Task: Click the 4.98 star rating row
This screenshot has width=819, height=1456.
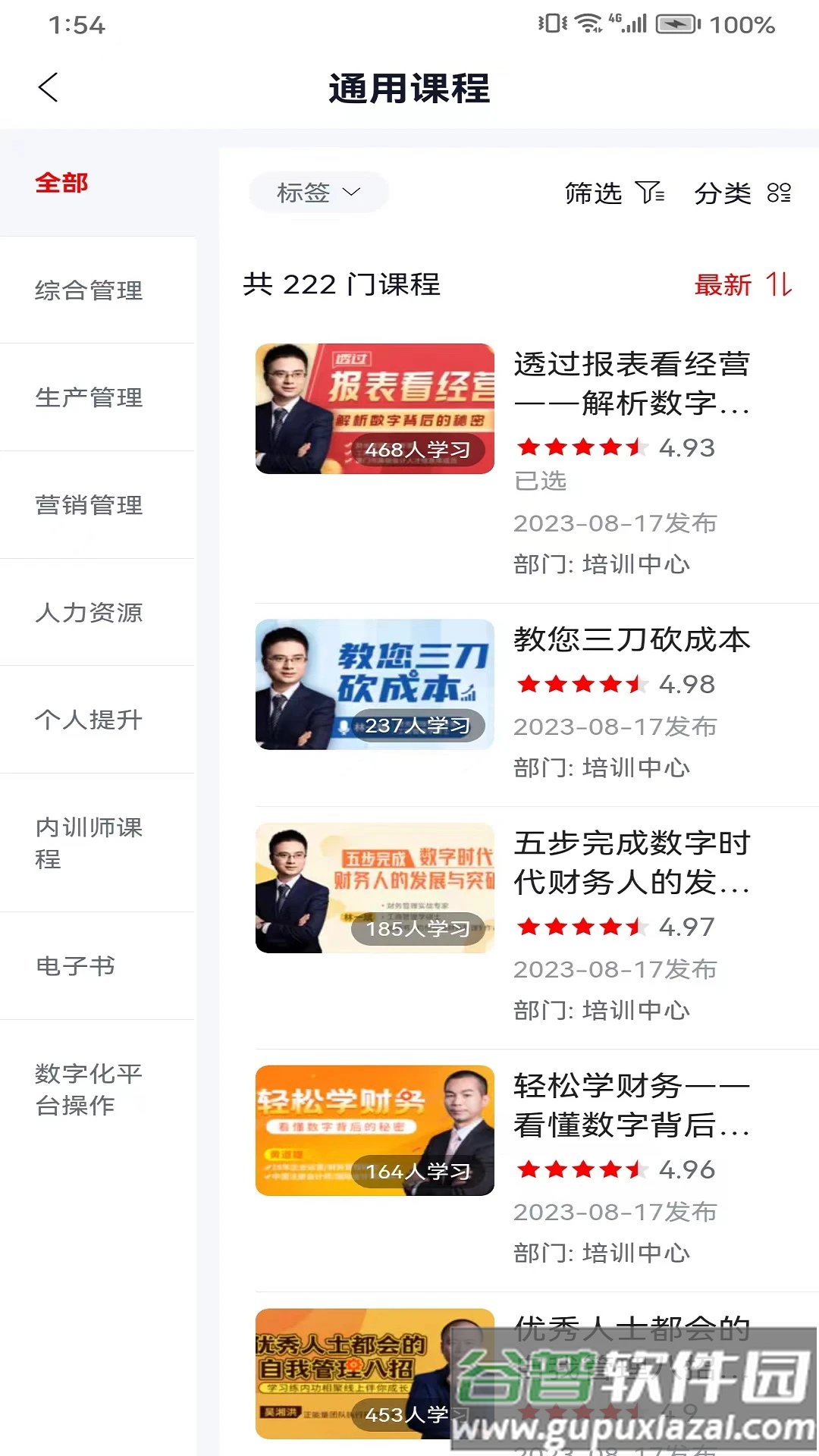Action: tap(614, 684)
